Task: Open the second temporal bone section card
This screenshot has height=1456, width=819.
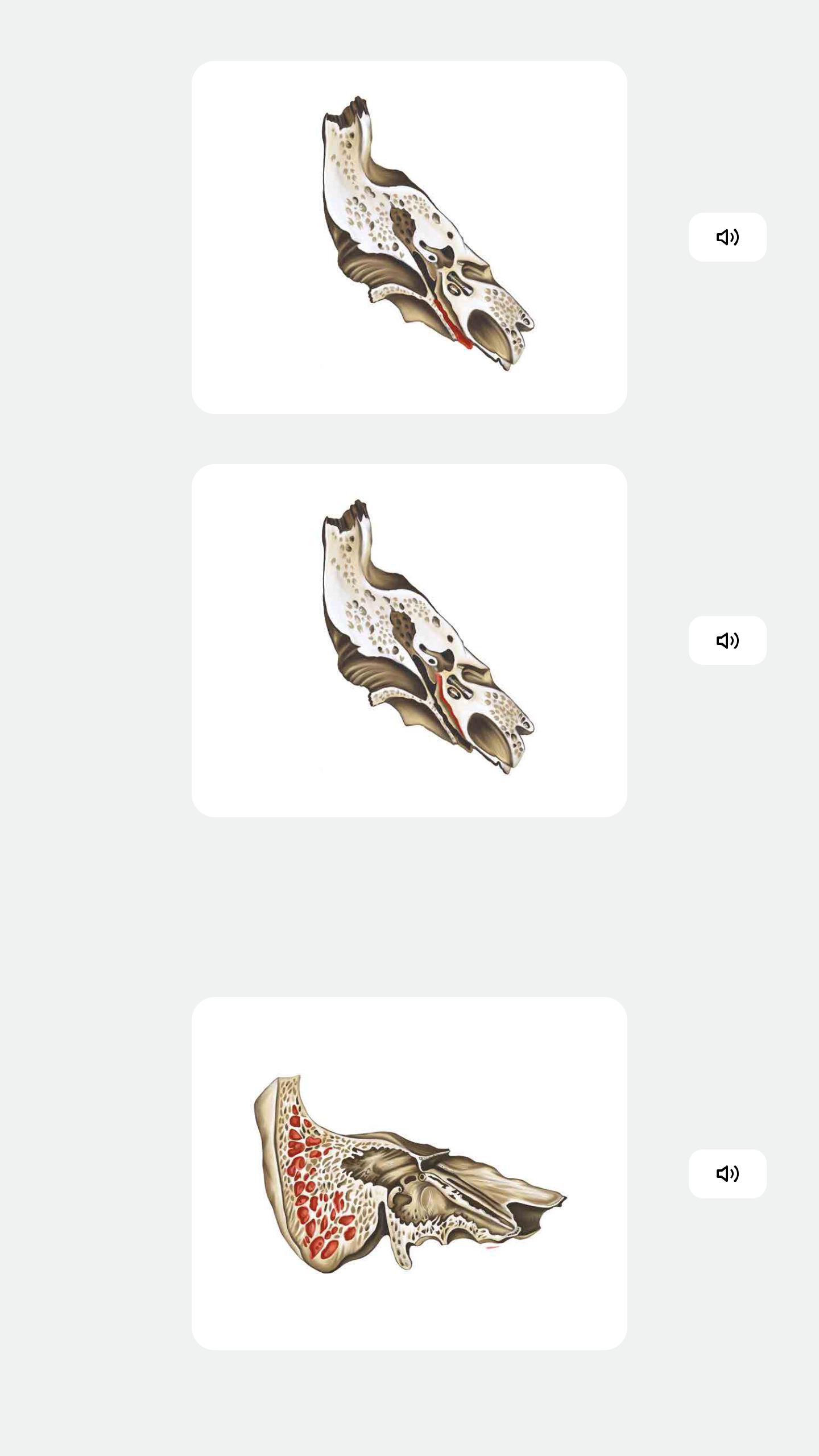Action: point(409,640)
